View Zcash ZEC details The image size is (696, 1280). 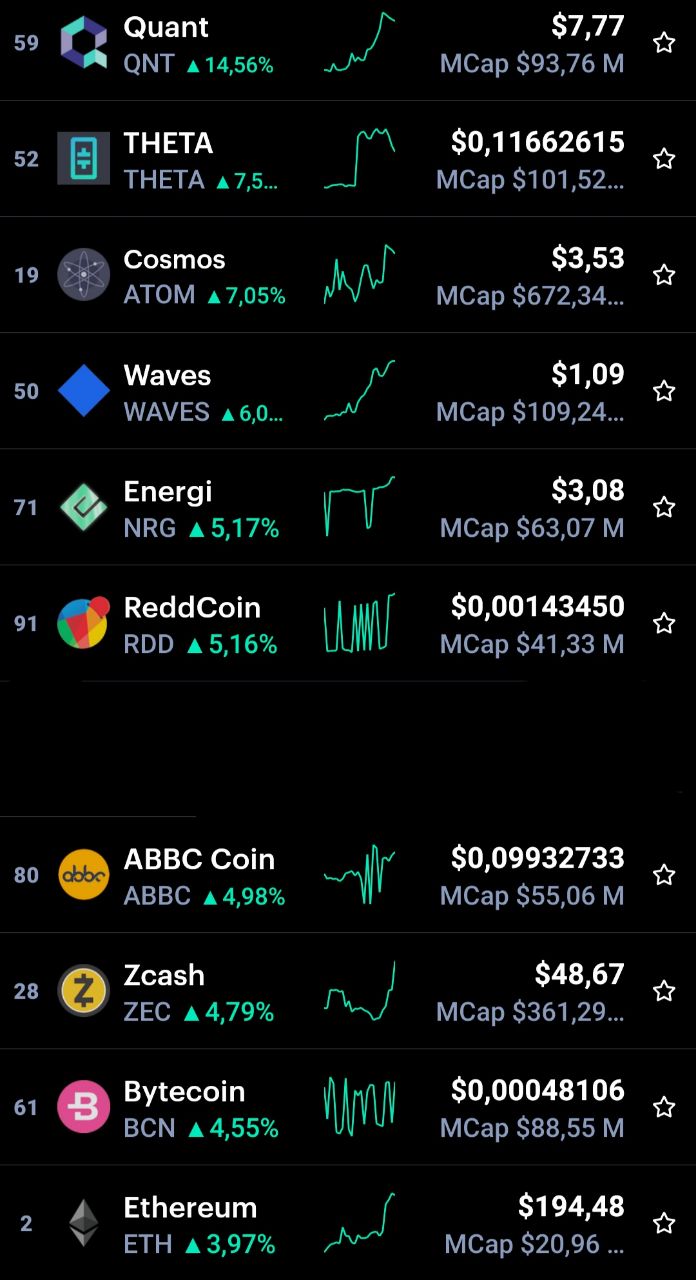348,991
